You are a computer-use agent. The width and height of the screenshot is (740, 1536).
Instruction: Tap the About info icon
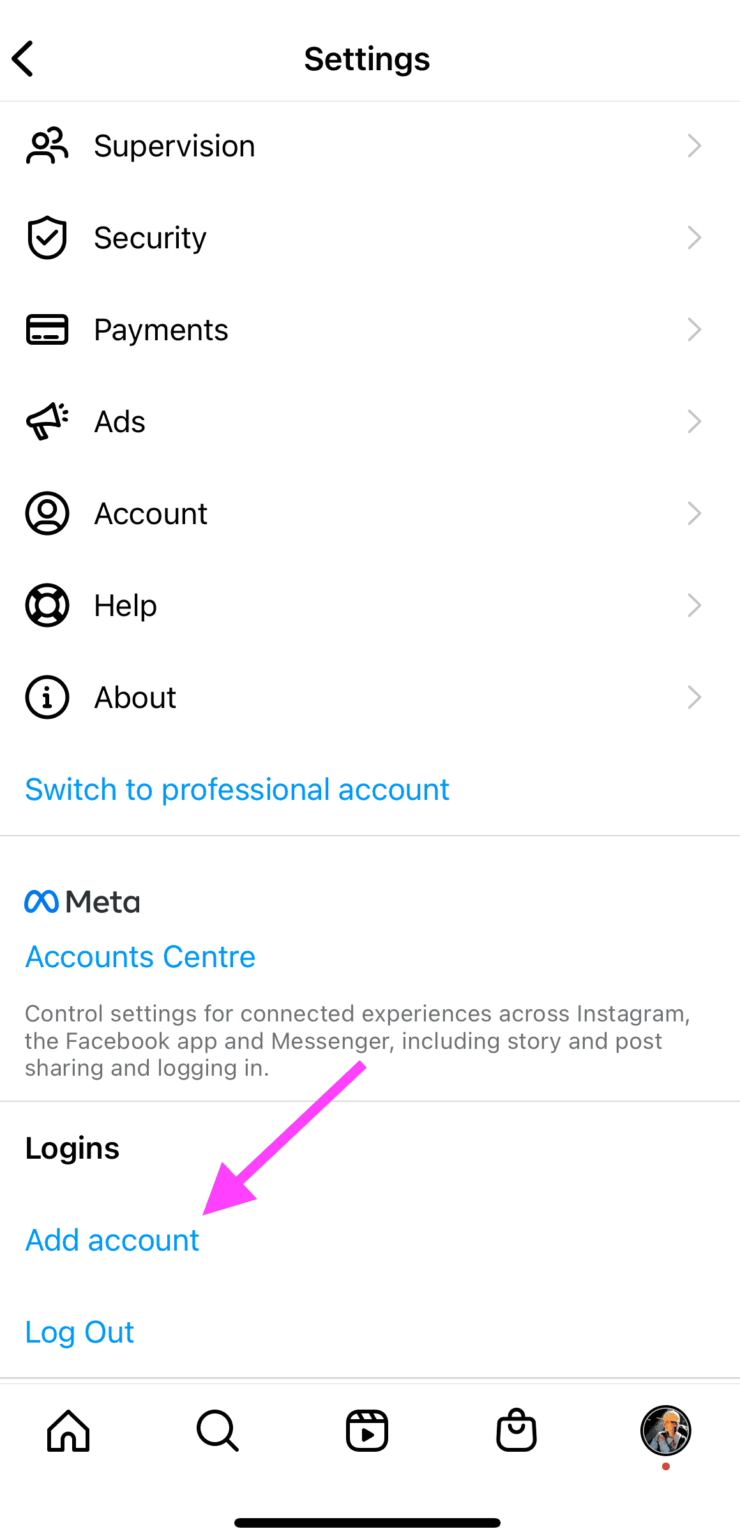(x=46, y=697)
